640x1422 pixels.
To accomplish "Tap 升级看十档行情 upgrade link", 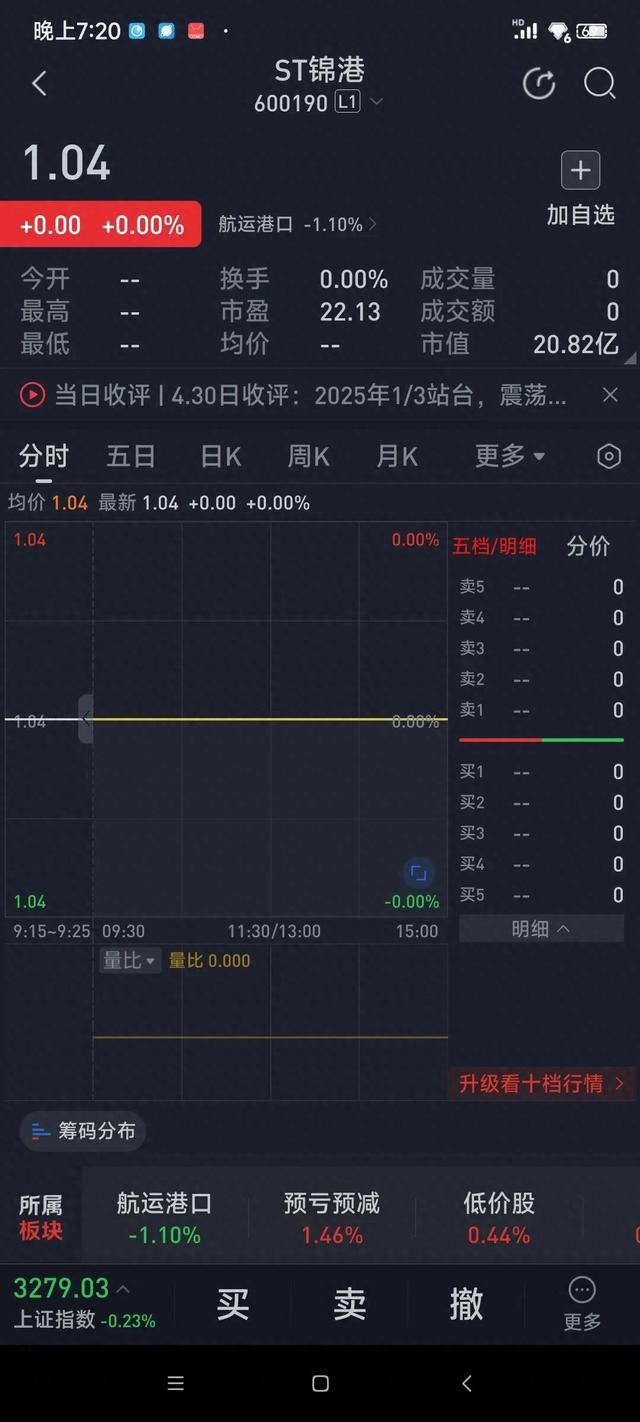I will coord(542,1083).
